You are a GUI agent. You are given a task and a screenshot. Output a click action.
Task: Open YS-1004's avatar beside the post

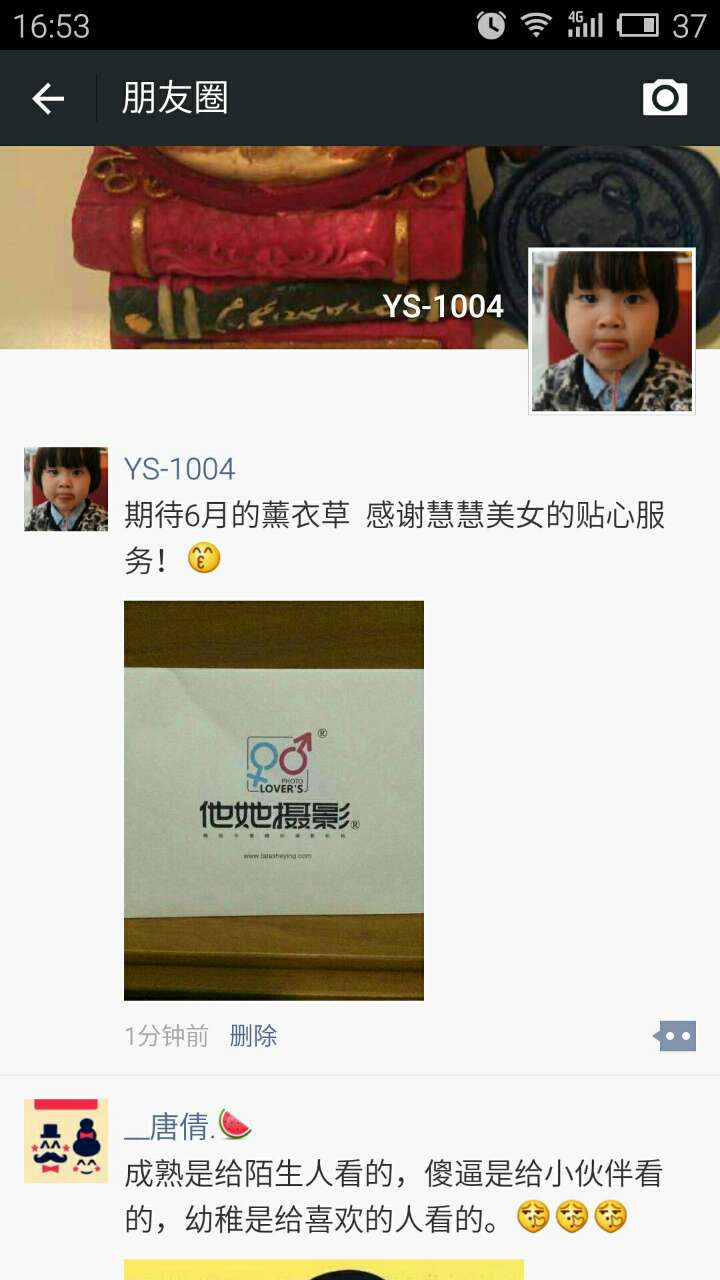[66, 489]
